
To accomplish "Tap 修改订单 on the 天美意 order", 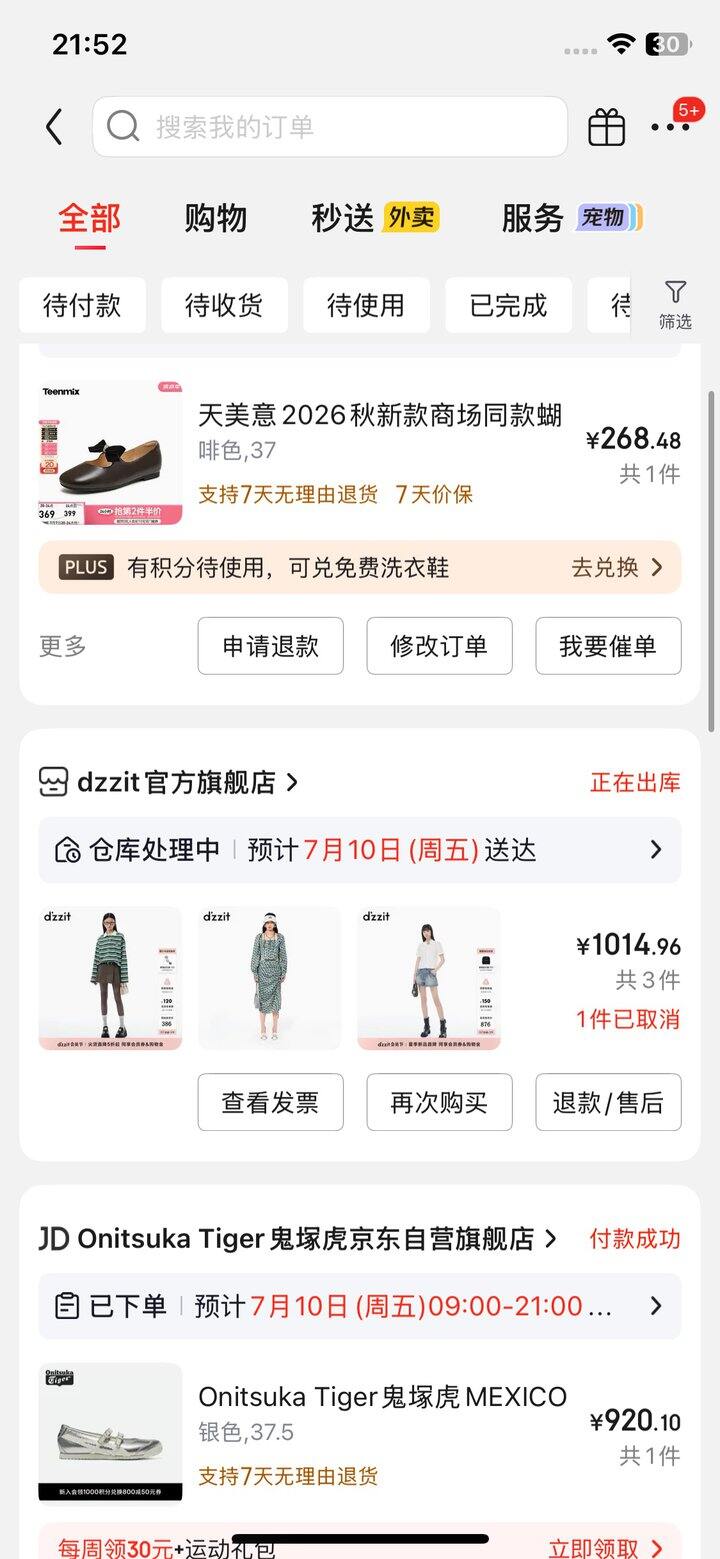I will coord(439,646).
